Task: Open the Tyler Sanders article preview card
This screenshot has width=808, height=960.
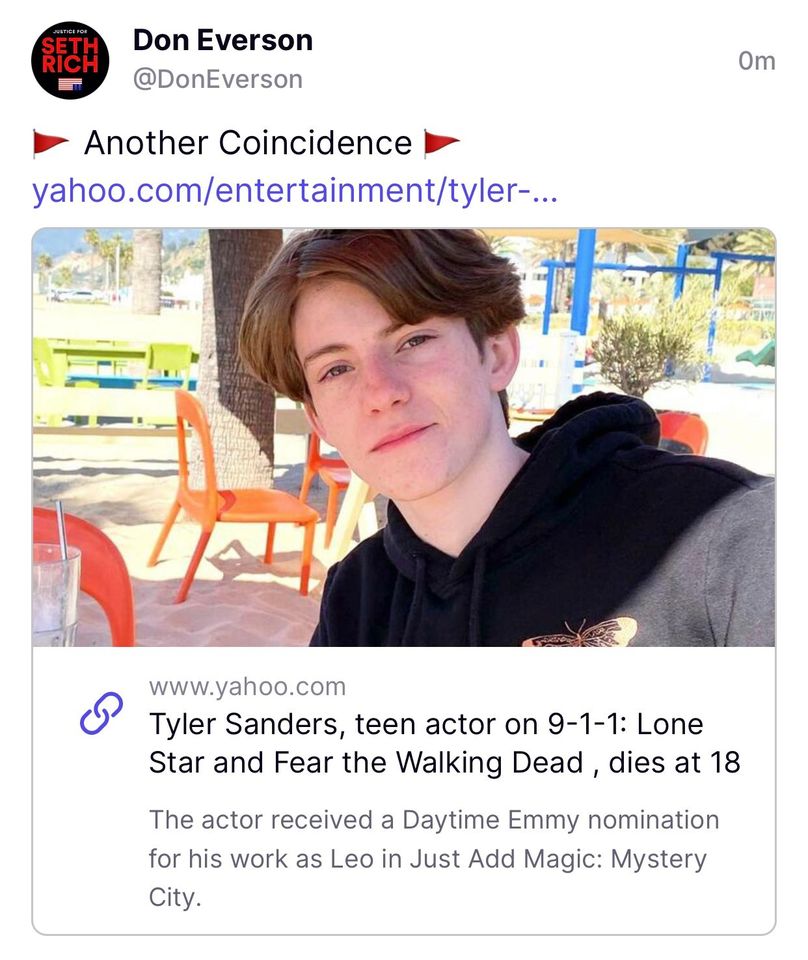Action: coord(444,743)
